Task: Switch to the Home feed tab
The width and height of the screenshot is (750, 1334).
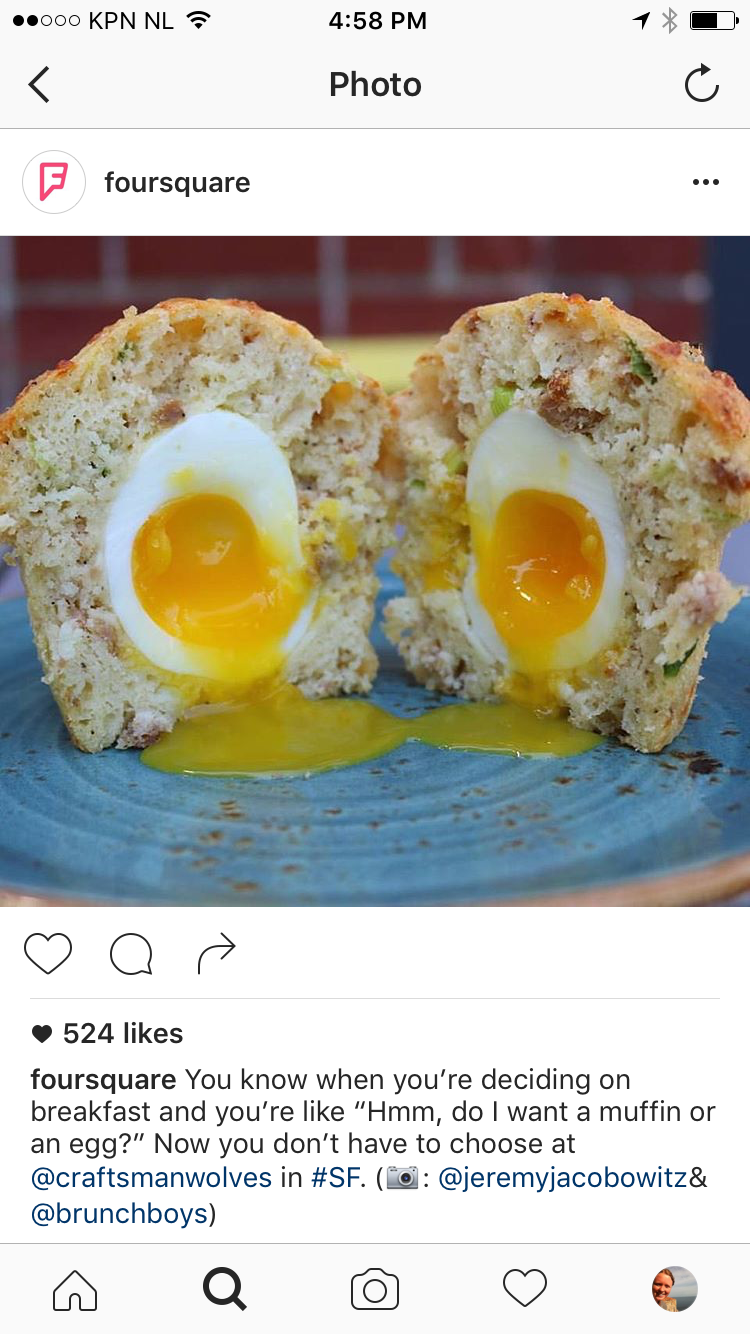Action: tap(75, 1289)
